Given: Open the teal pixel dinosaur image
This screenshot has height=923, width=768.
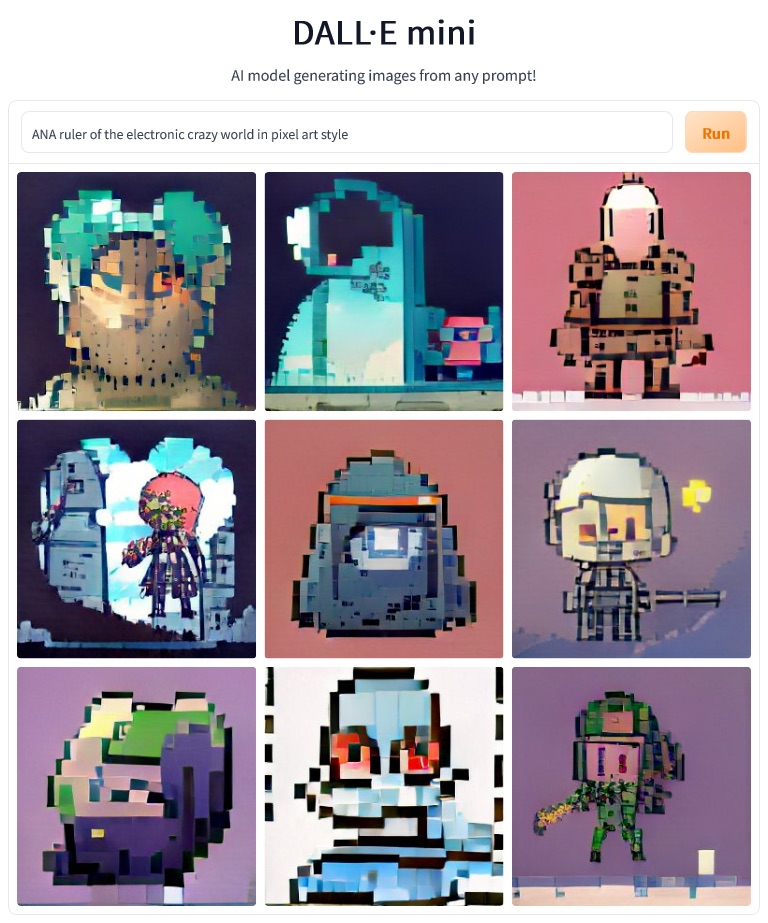Looking at the screenshot, I should (384, 291).
